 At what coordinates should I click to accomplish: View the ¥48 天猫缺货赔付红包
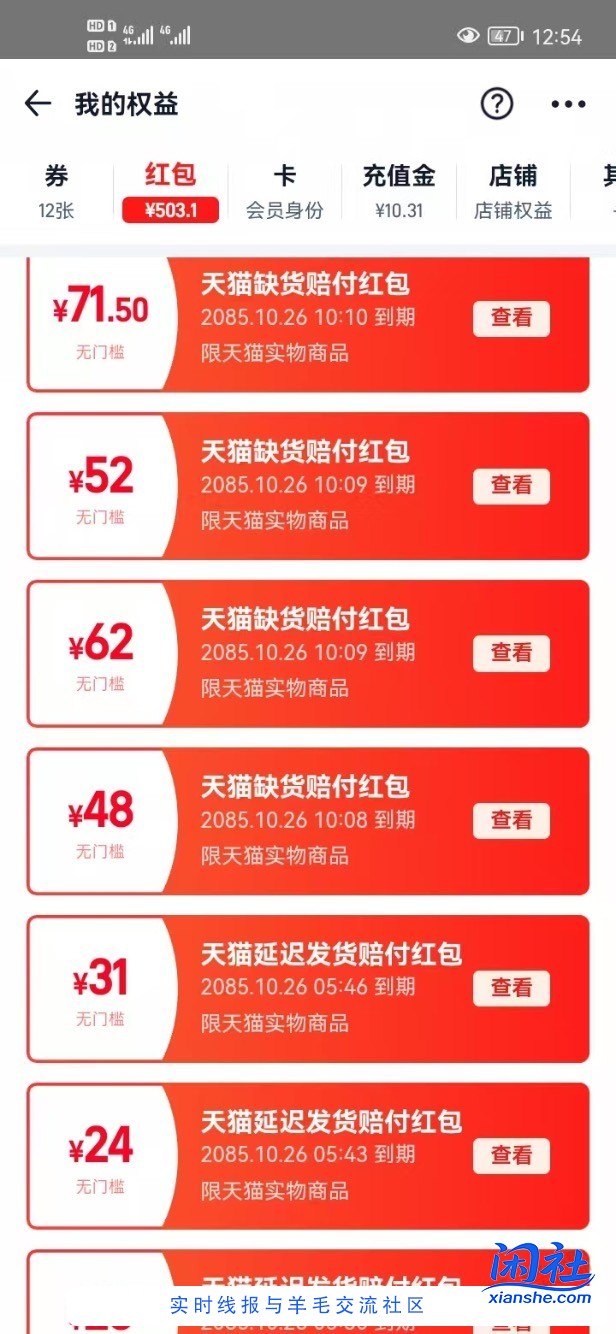[511, 821]
